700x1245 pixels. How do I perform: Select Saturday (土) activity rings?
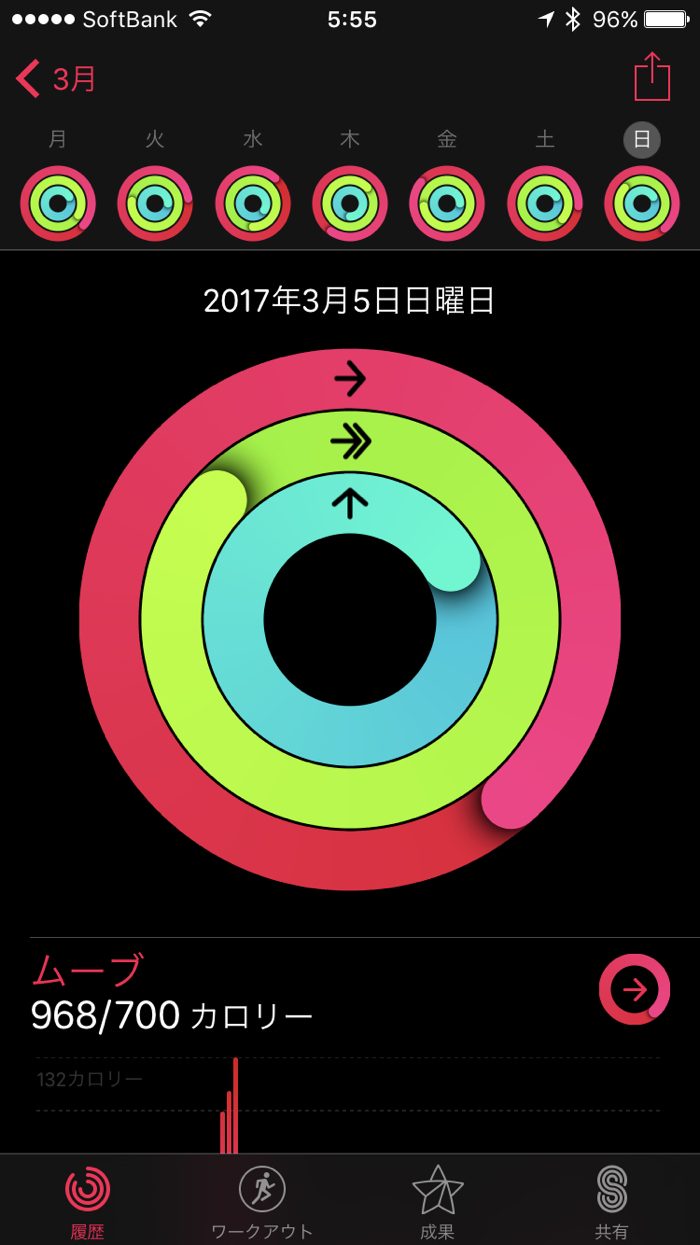click(x=545, y=204)
